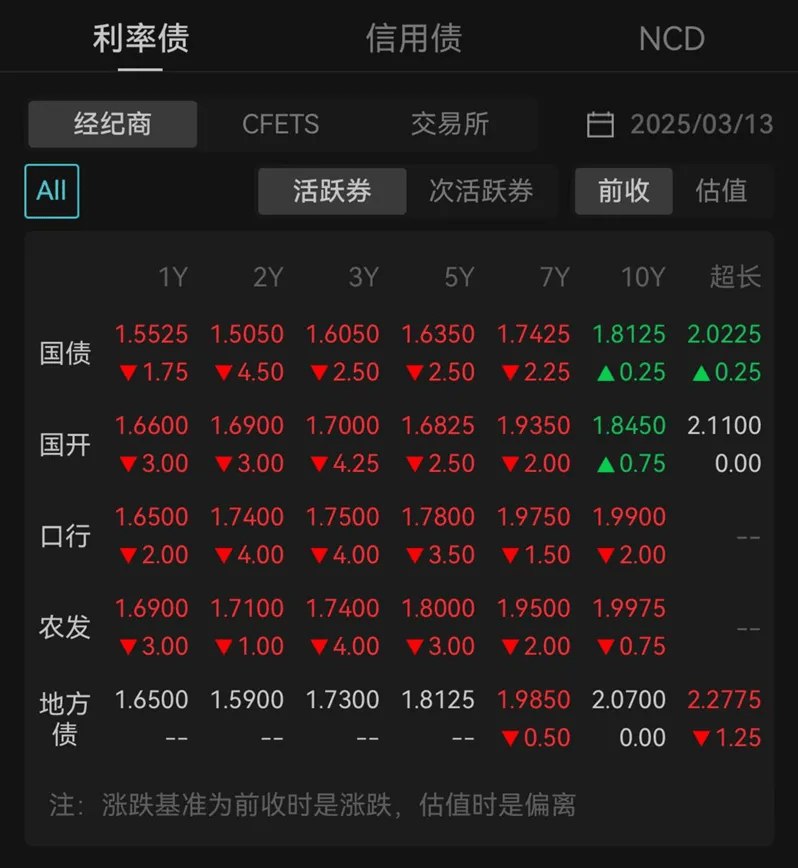Select the 10Y column header
Image resolution: width=798 pixels, height=868 pixels.
click(643, 277)
